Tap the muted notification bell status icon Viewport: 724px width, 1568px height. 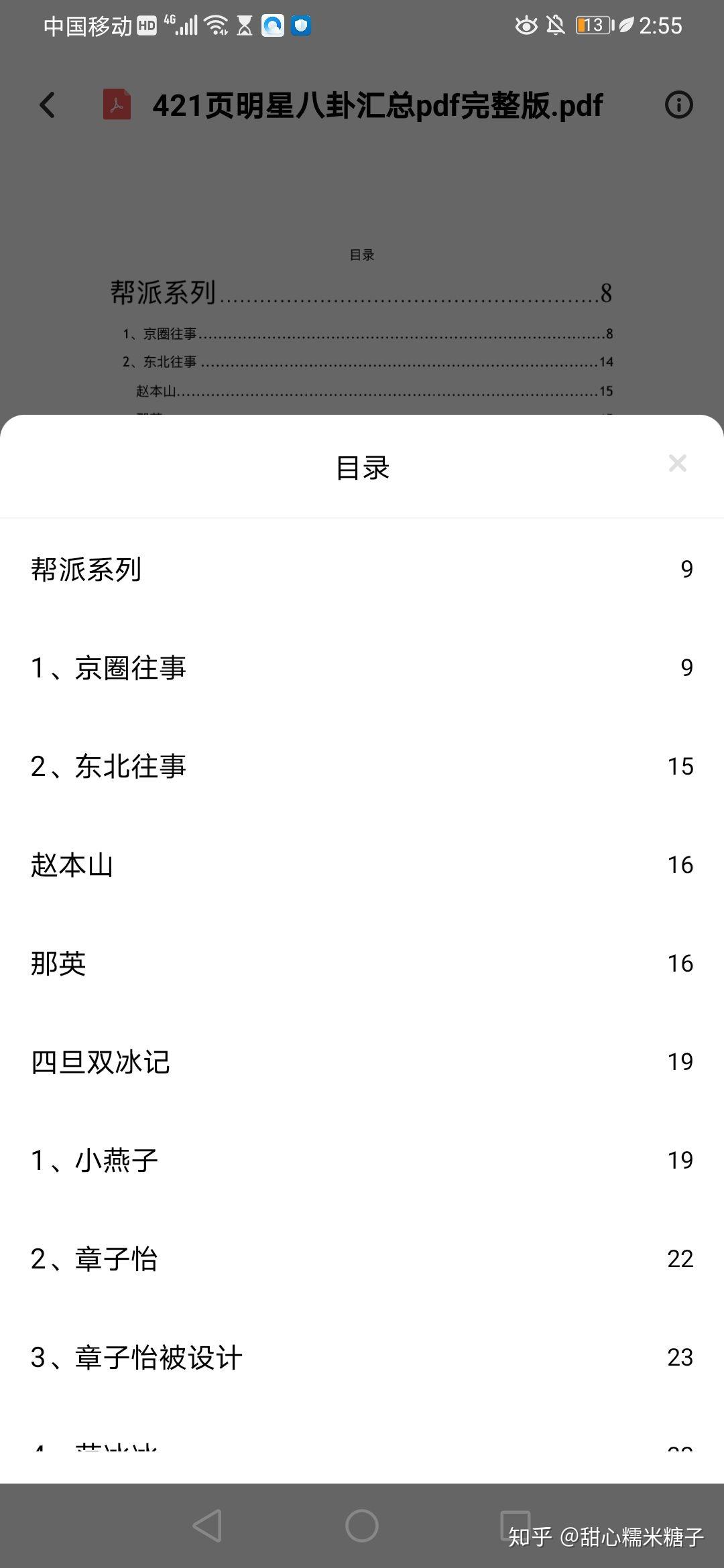(x=554, y=25)
